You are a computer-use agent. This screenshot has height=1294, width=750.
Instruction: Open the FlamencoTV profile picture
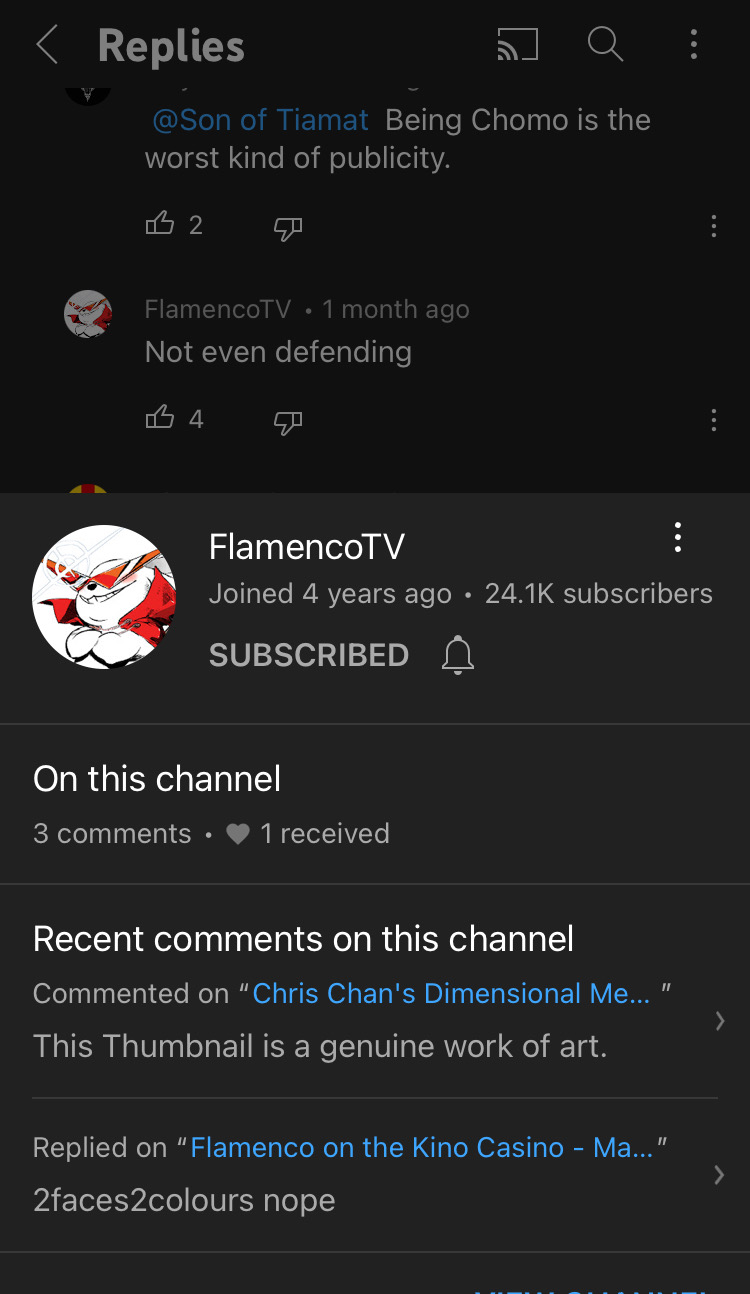[104, 597]
